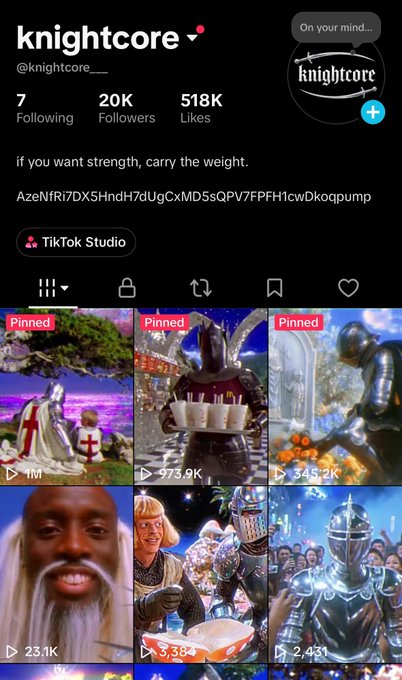Open the knightcore account switcher dropdown
This screenshot has width=402, height=680.
click(x=192, y=38)
